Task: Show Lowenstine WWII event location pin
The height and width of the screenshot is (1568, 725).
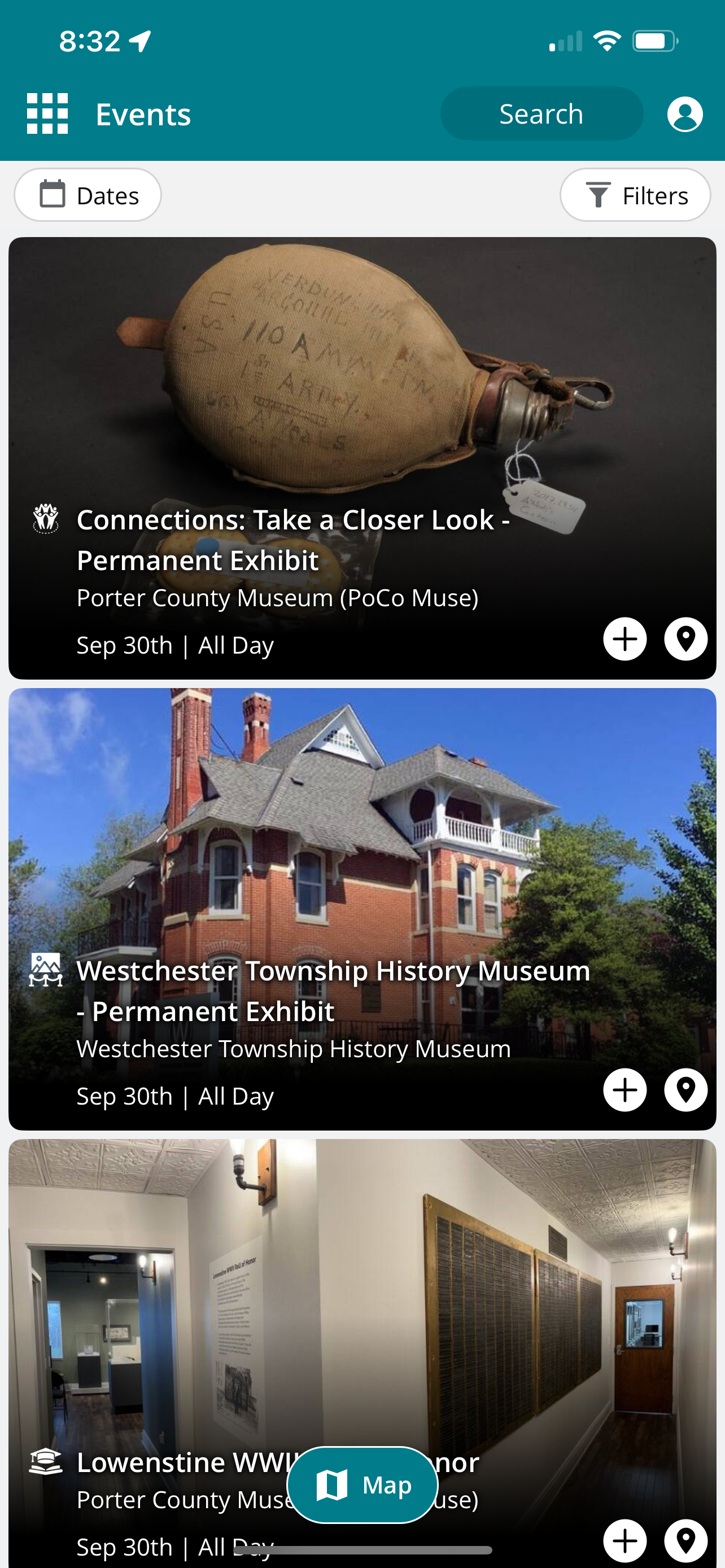Action: click(685, 1541)
